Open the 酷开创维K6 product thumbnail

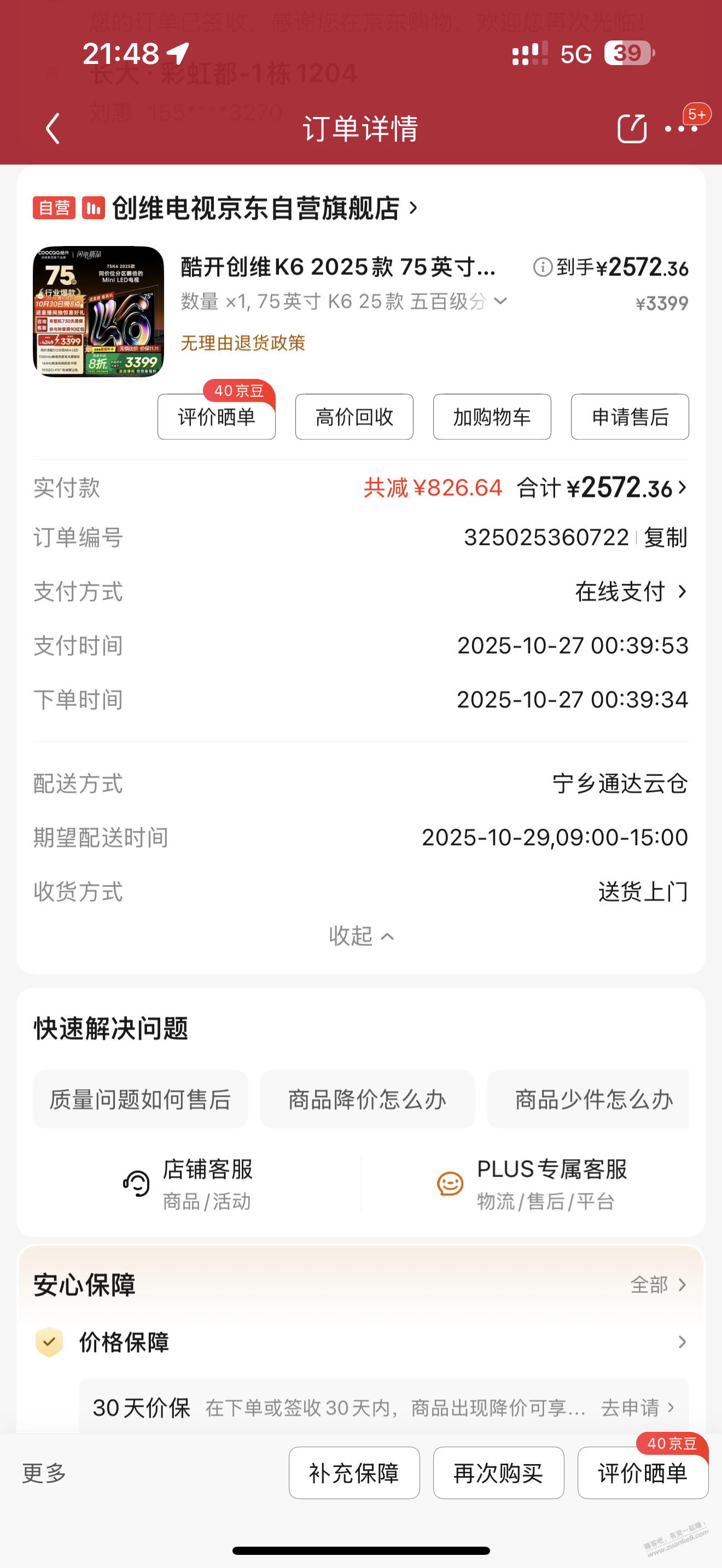pyautogui.click(x=98, y=311)
